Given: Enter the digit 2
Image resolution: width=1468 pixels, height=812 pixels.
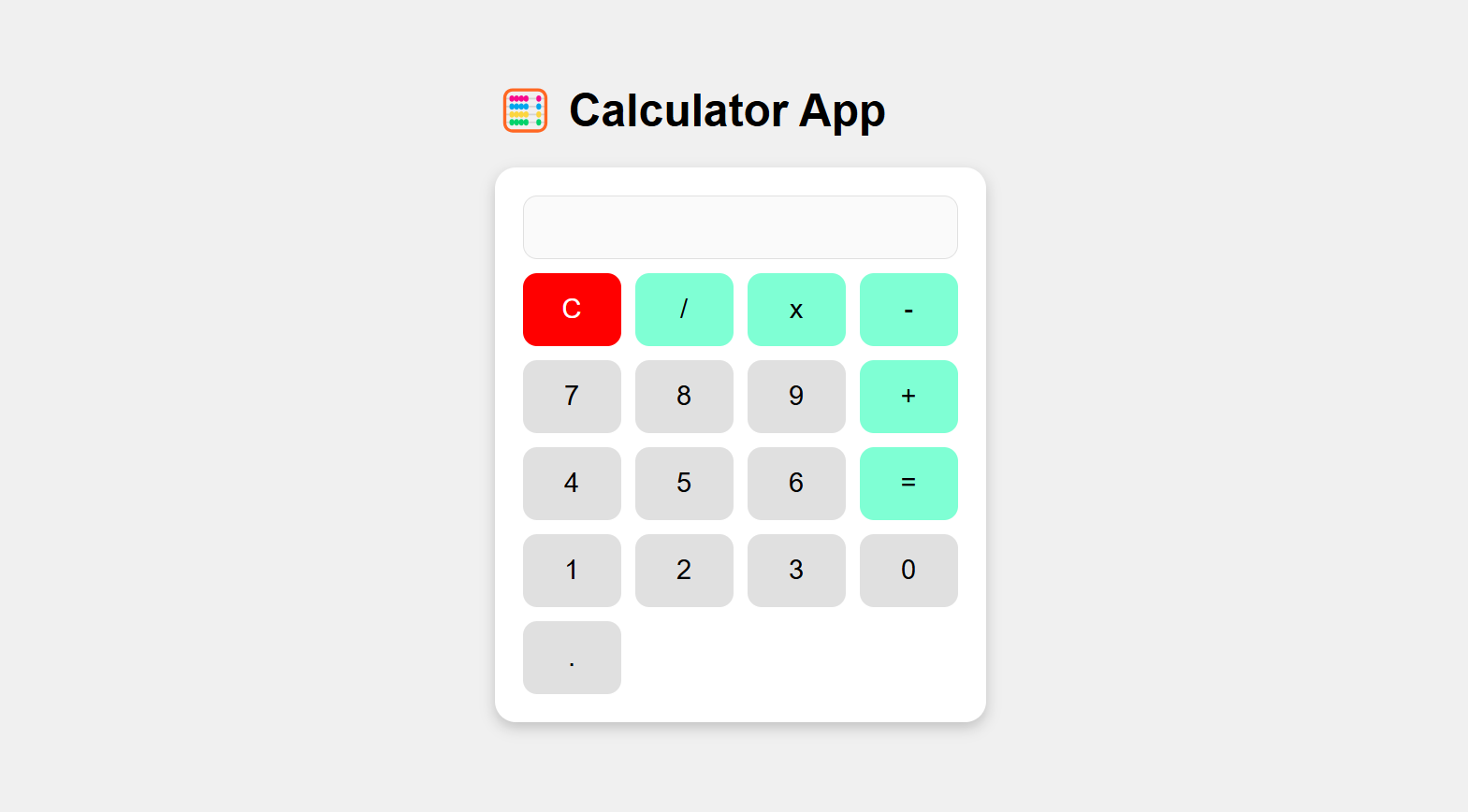Looking at the screenshot, I should tap(684, 571).
